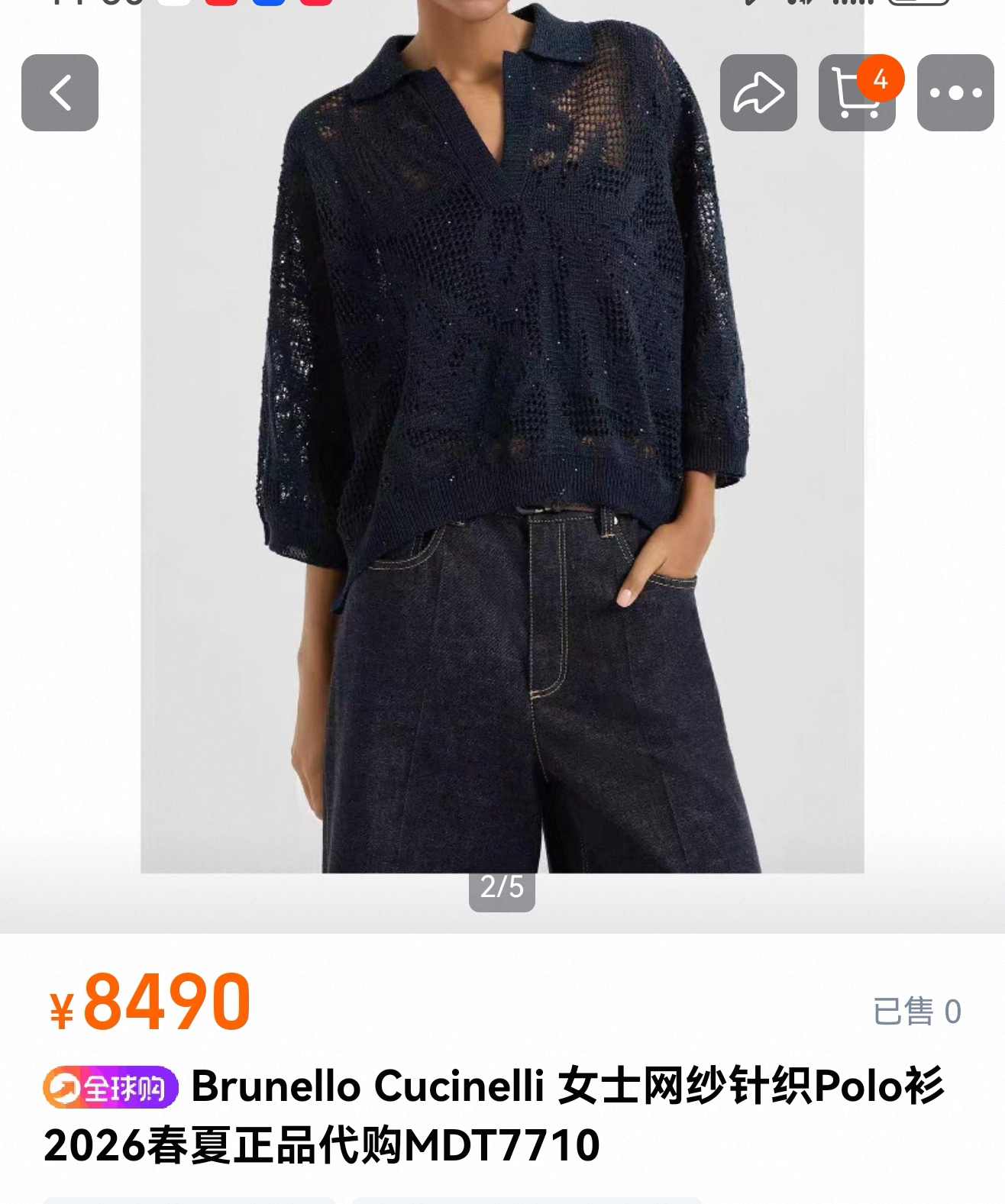Share this Brunello Cucinelli product

tap(758, 93)
